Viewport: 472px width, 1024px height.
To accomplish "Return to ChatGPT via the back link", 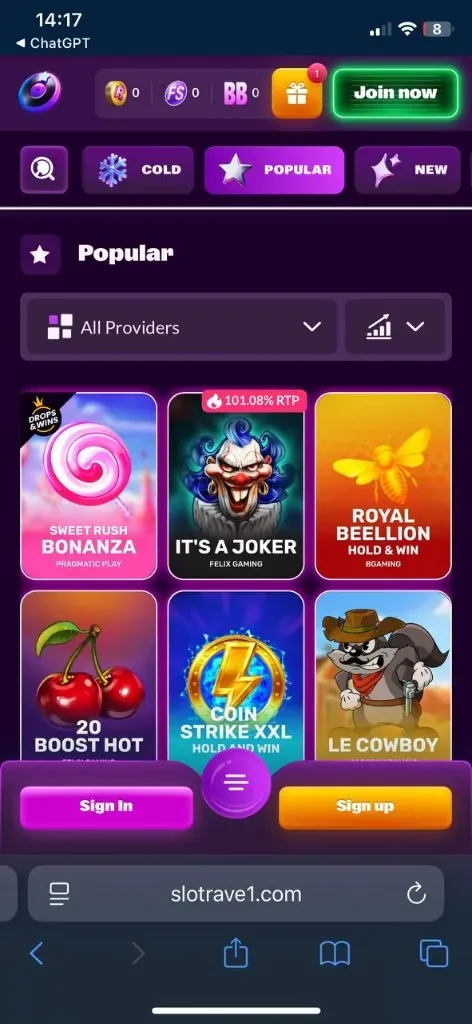I will coord(53,43).
